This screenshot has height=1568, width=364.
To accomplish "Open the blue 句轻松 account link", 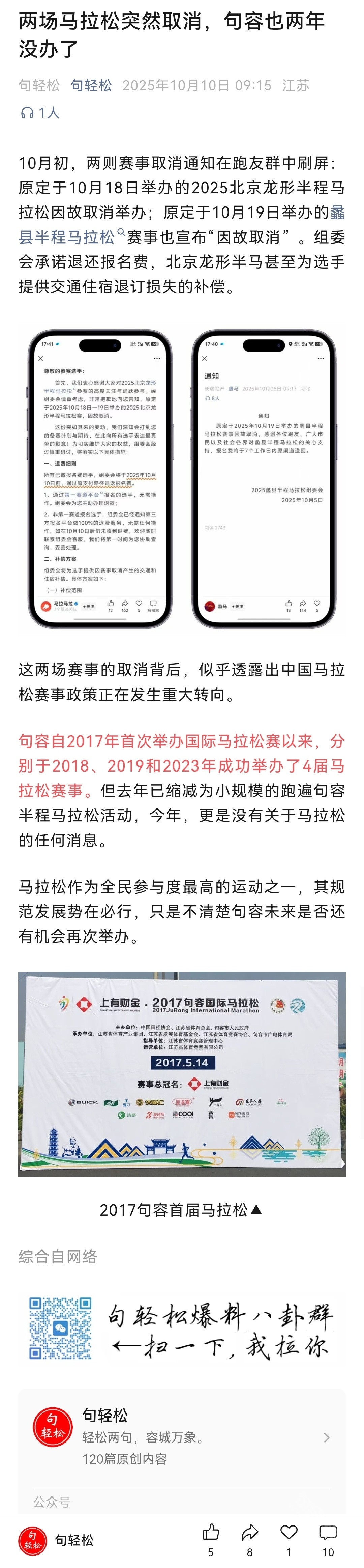I will [x=91, y=85].
